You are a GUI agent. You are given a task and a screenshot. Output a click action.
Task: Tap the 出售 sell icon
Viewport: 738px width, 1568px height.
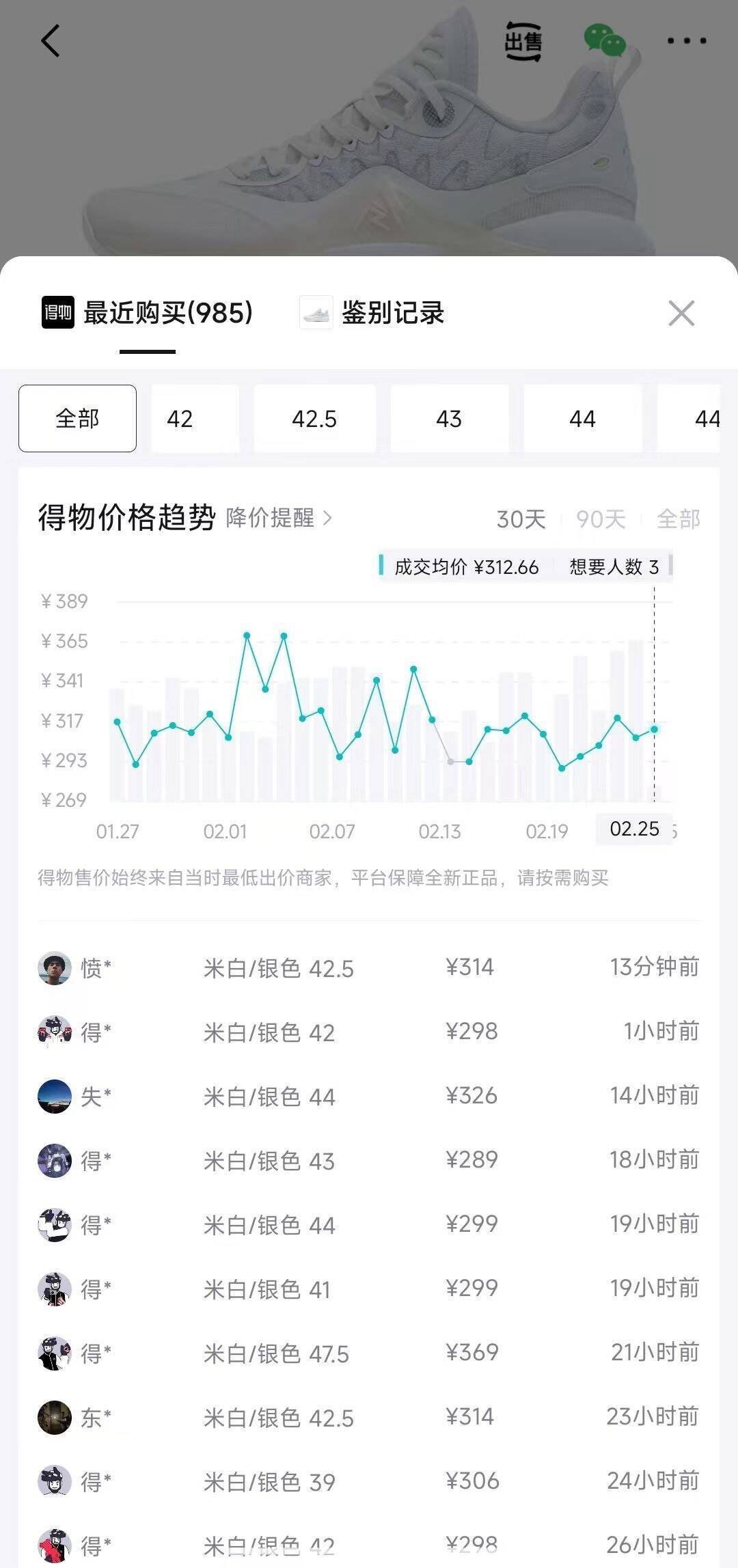(523, 42)
